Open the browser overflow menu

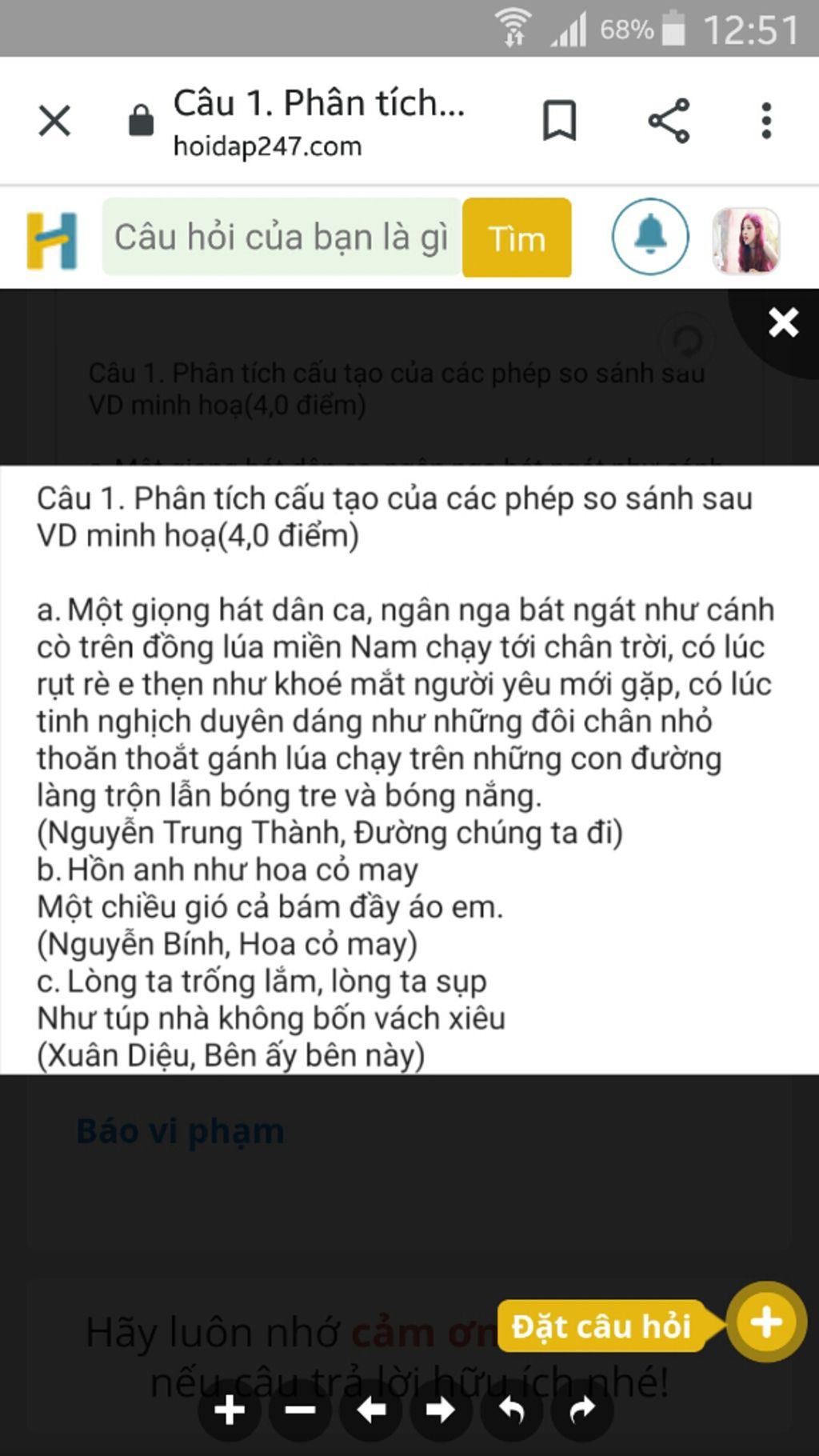click(766, 121)
